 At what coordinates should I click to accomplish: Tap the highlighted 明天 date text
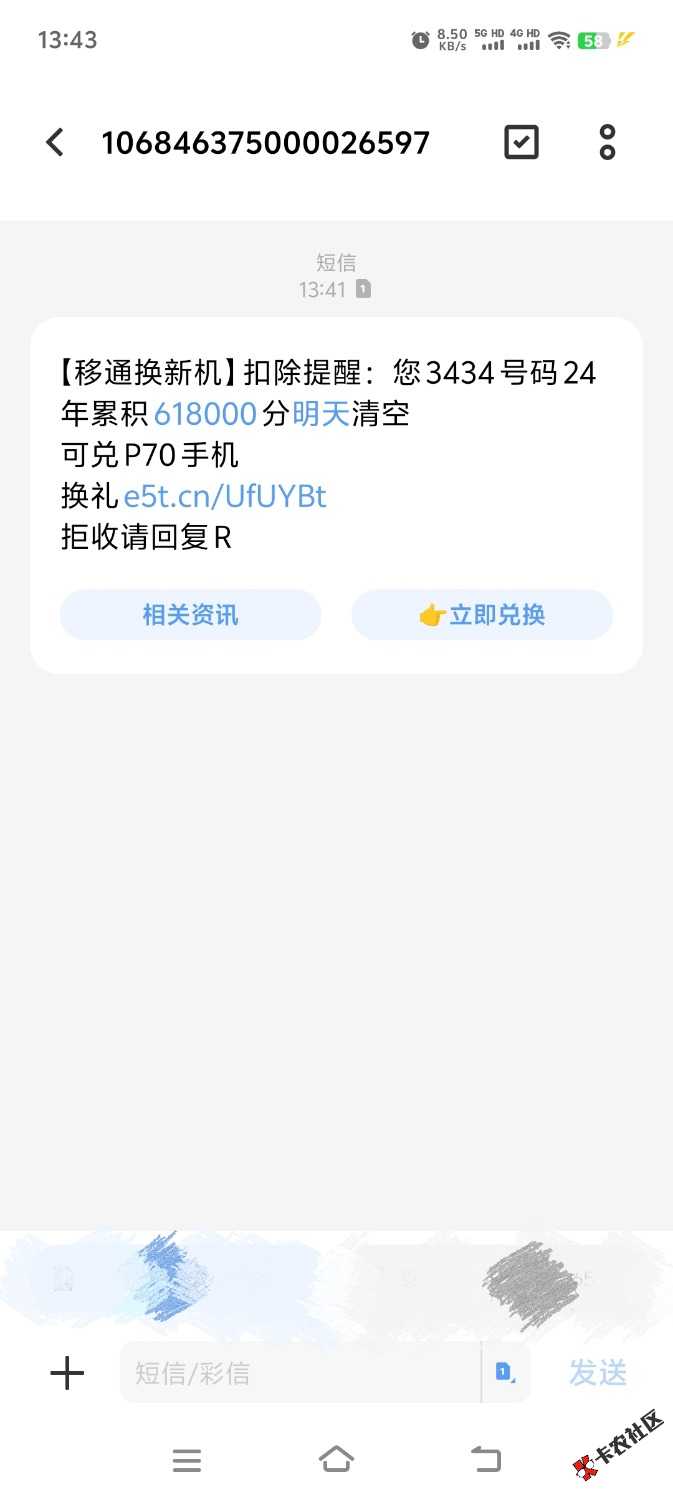(x=320, y=414)
